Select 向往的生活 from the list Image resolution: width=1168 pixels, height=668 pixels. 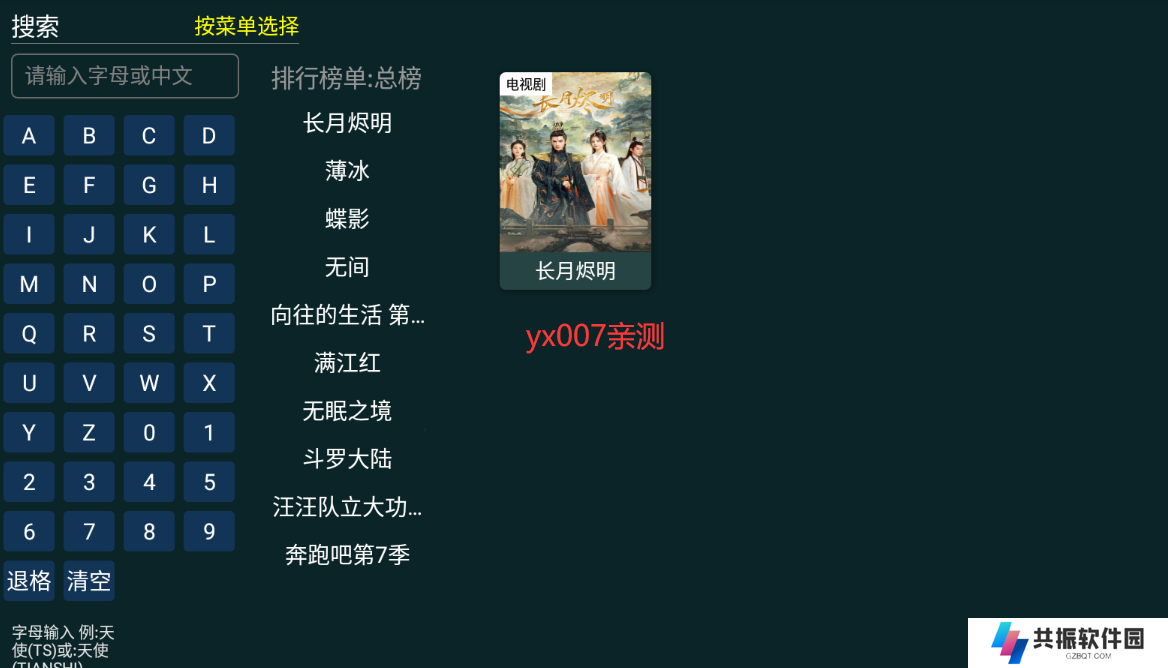347,315
